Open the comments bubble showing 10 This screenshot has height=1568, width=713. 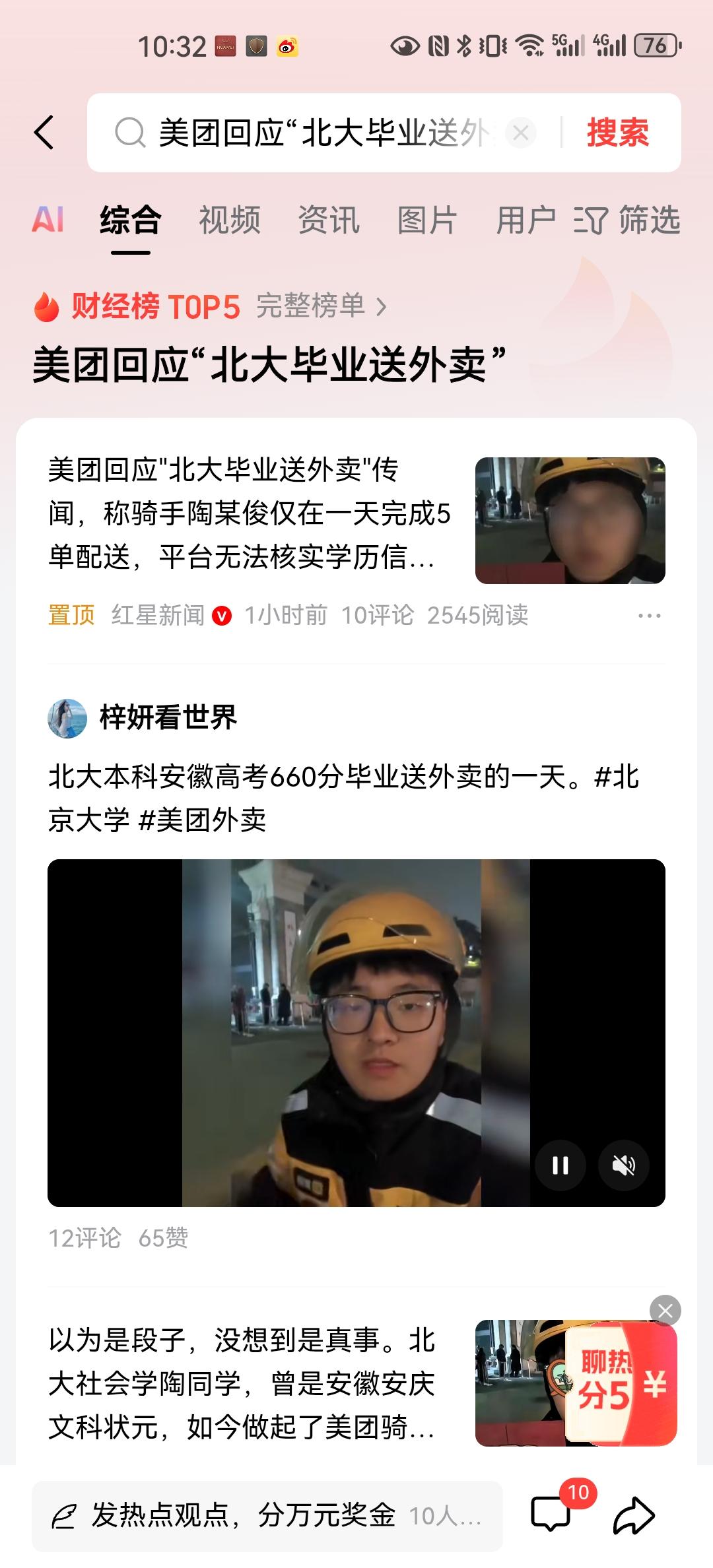point(552,1512)
